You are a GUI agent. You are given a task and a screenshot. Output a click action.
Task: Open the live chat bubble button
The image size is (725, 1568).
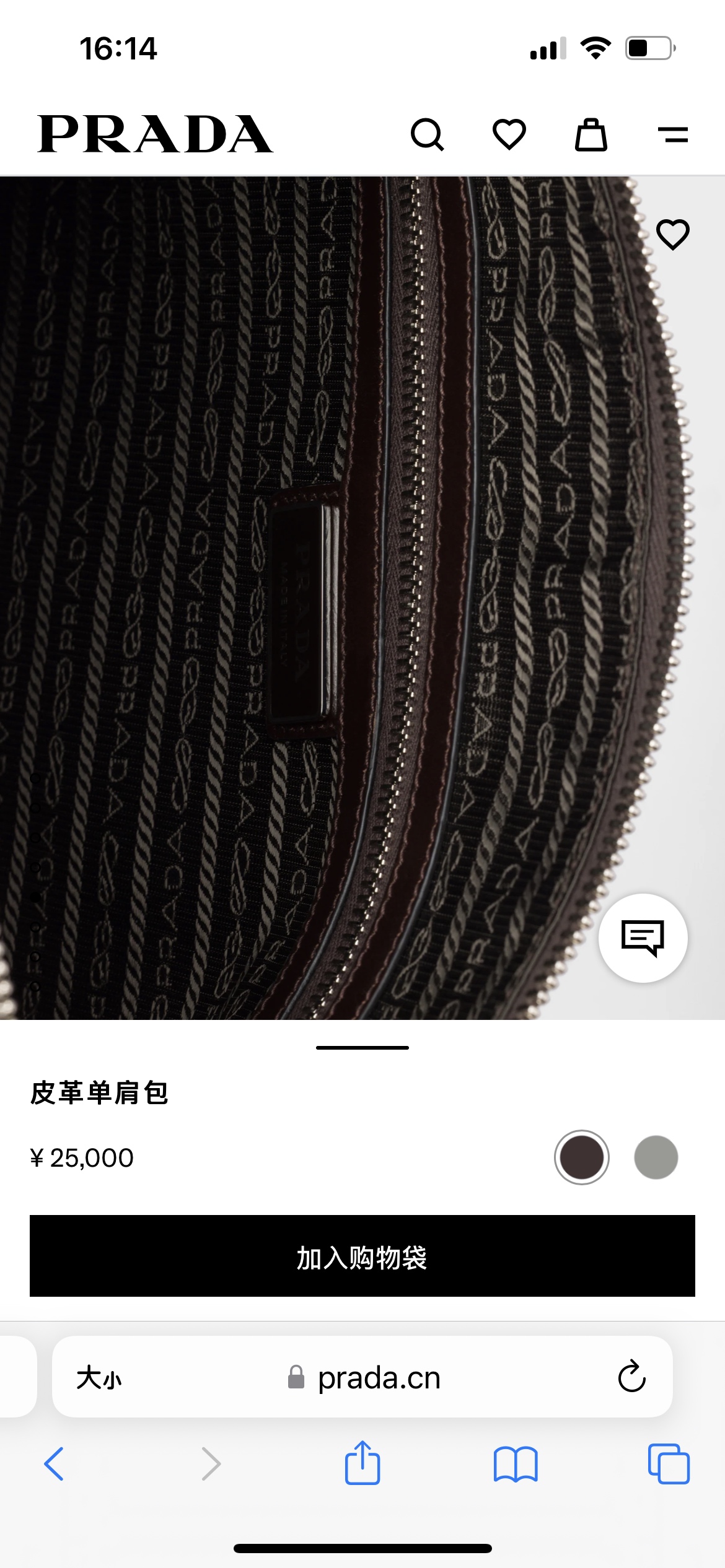tap(643, 938)
